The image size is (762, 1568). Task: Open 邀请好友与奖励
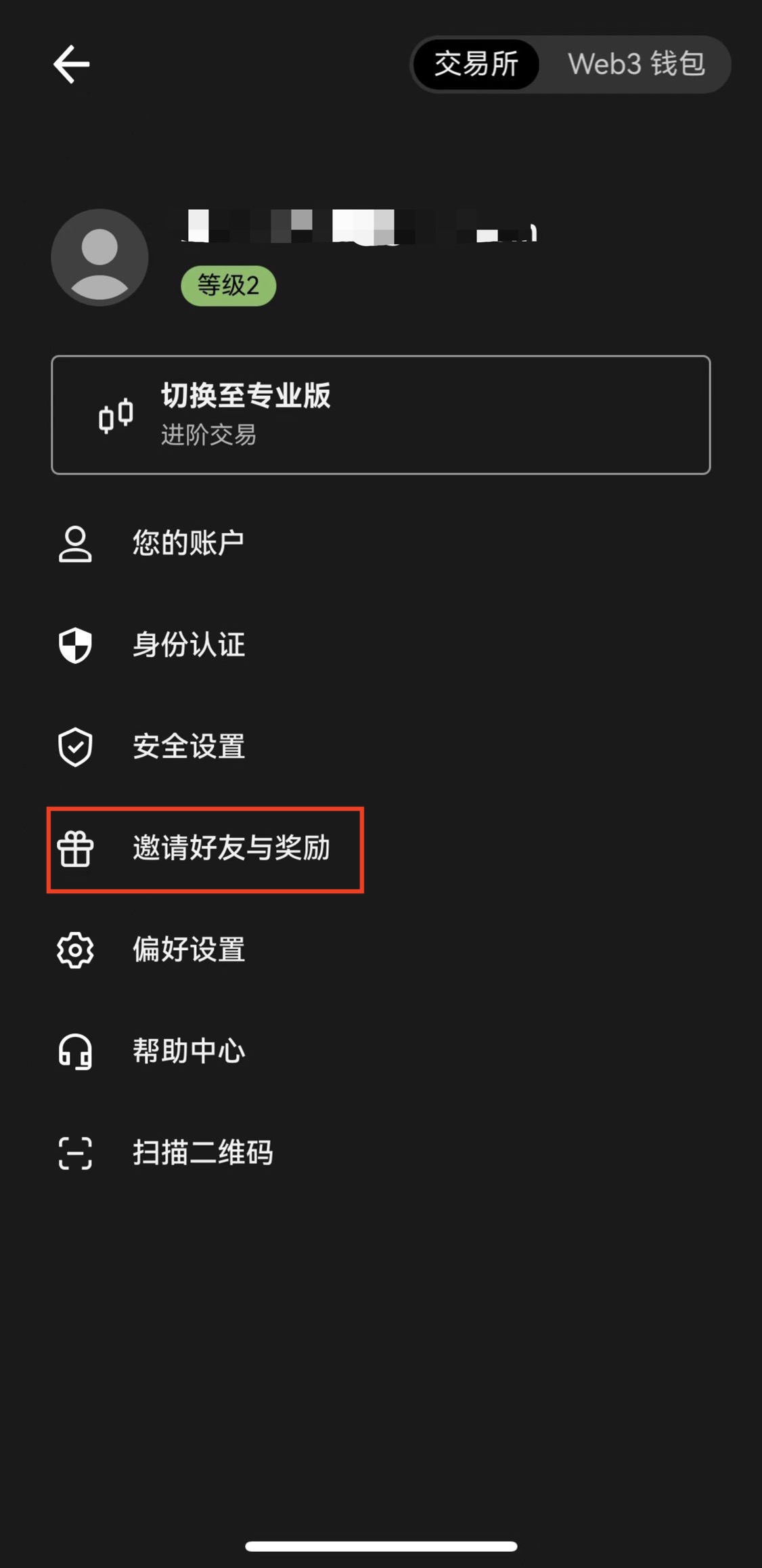click(230, 849)
